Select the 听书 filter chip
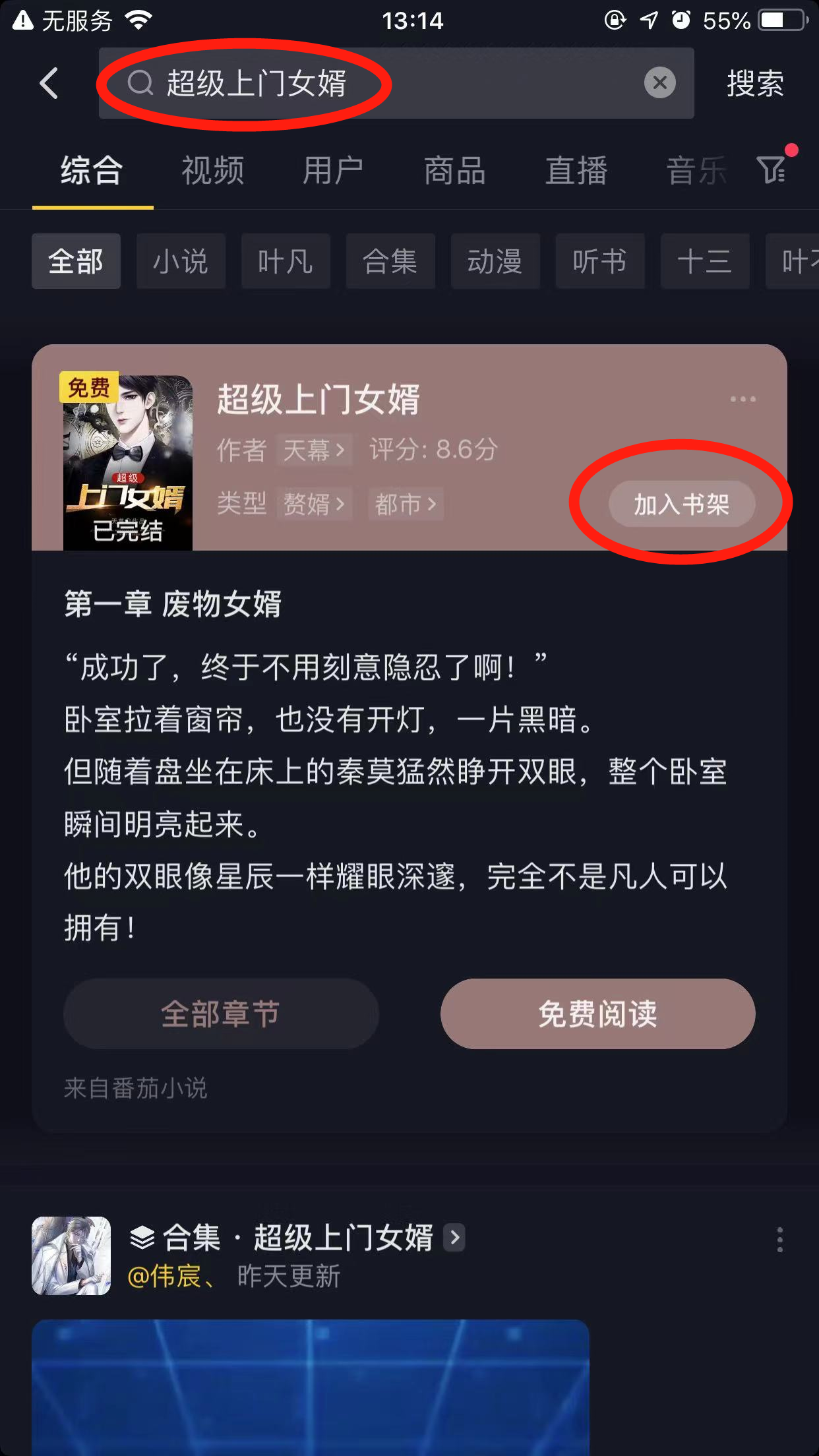The width and height of the screenshot is (819, 1456). [x=599, y=262]
